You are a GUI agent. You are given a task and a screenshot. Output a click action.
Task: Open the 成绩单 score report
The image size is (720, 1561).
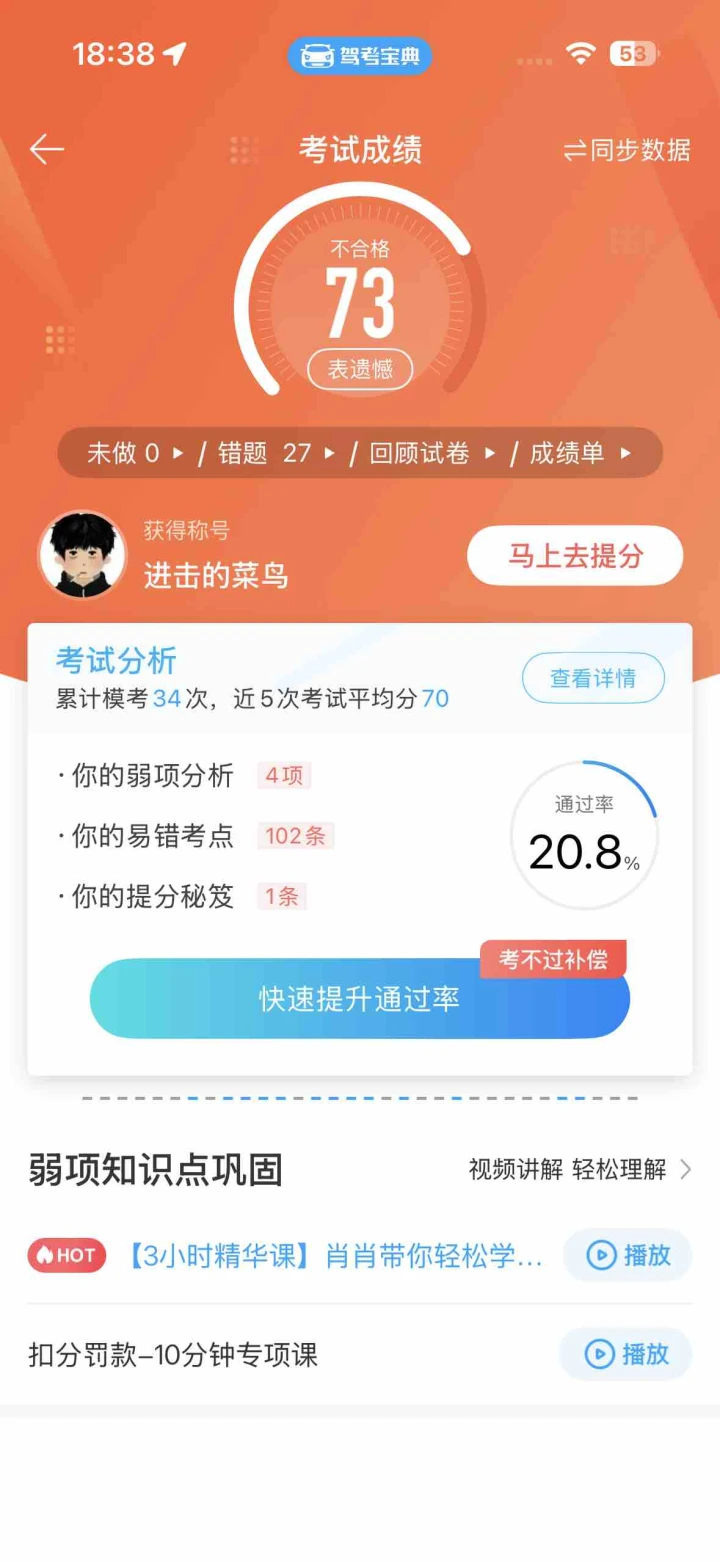[580, 453]
